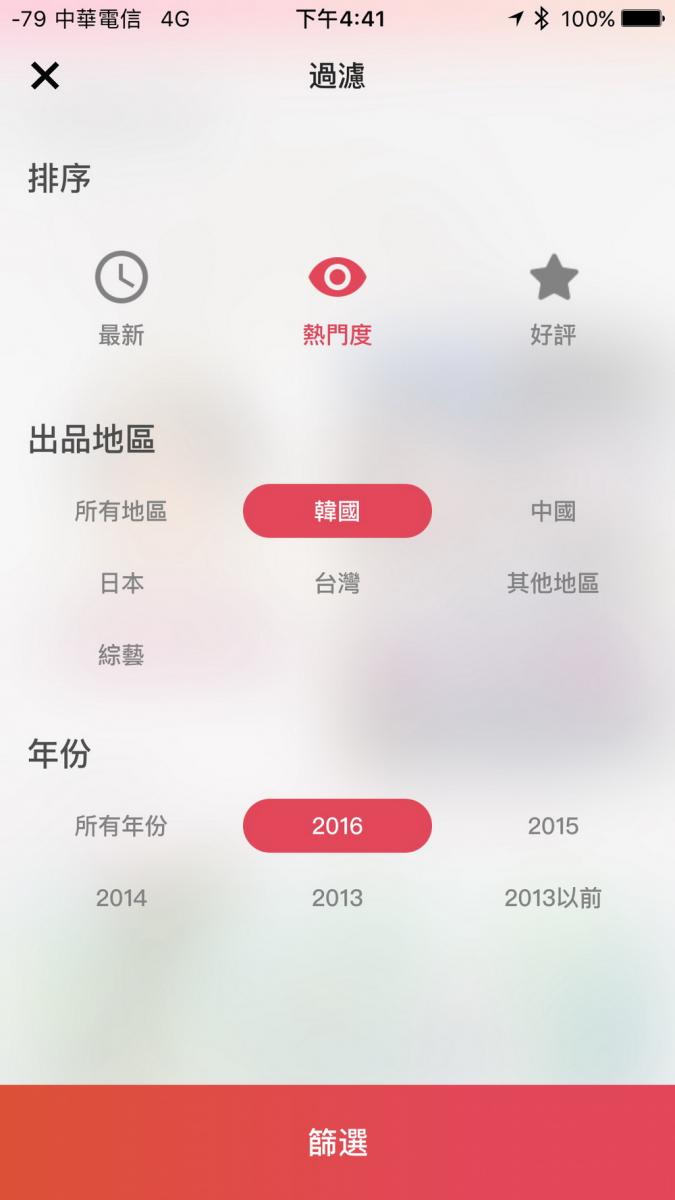Select the 台灣 region option
This screenshot has width=675, height=1200.
click(x=337, y=584)
